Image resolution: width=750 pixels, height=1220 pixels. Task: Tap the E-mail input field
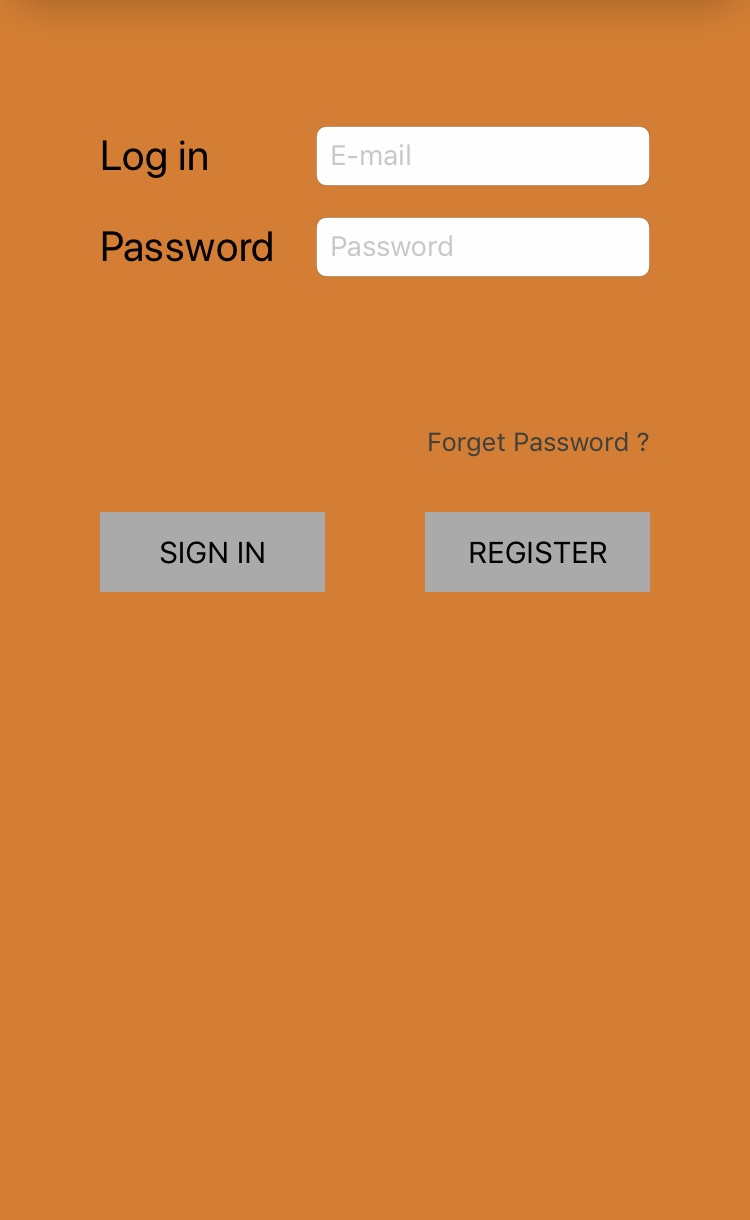click(x=483, y=156)
